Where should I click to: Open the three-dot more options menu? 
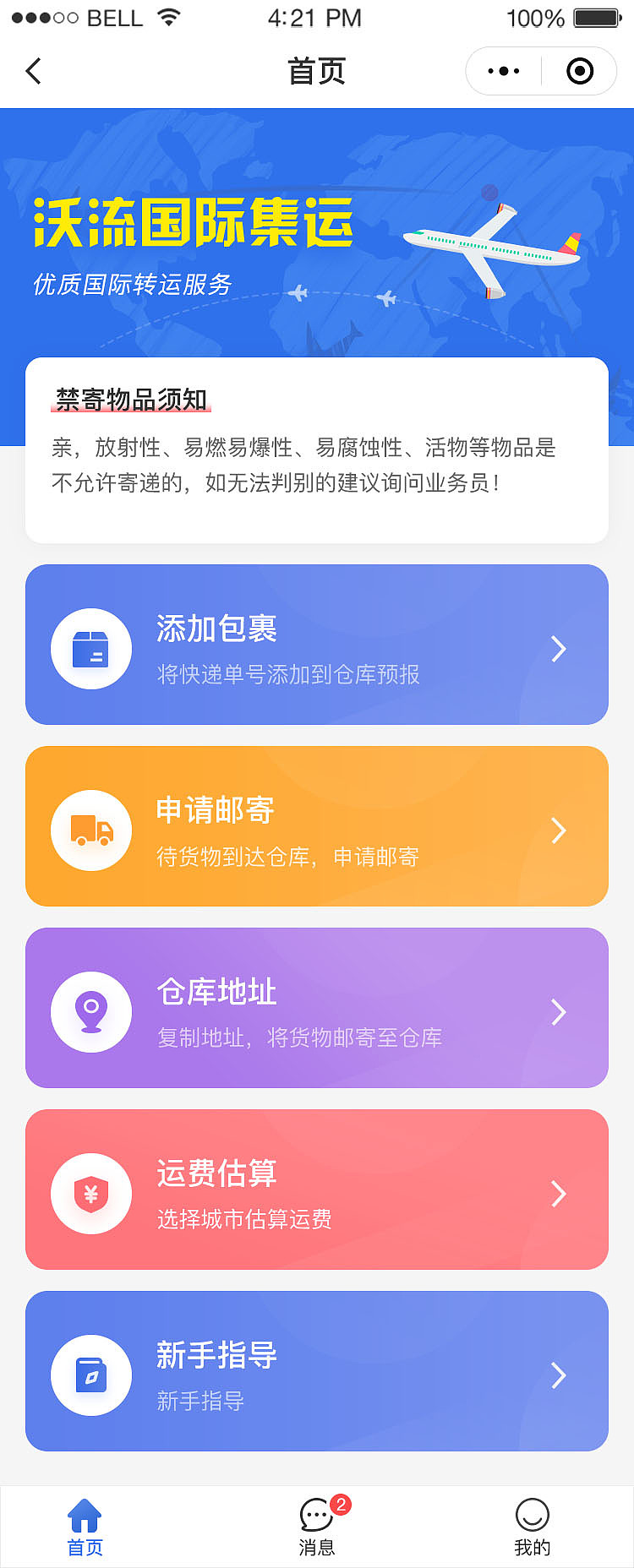click(x=502, y=71)
